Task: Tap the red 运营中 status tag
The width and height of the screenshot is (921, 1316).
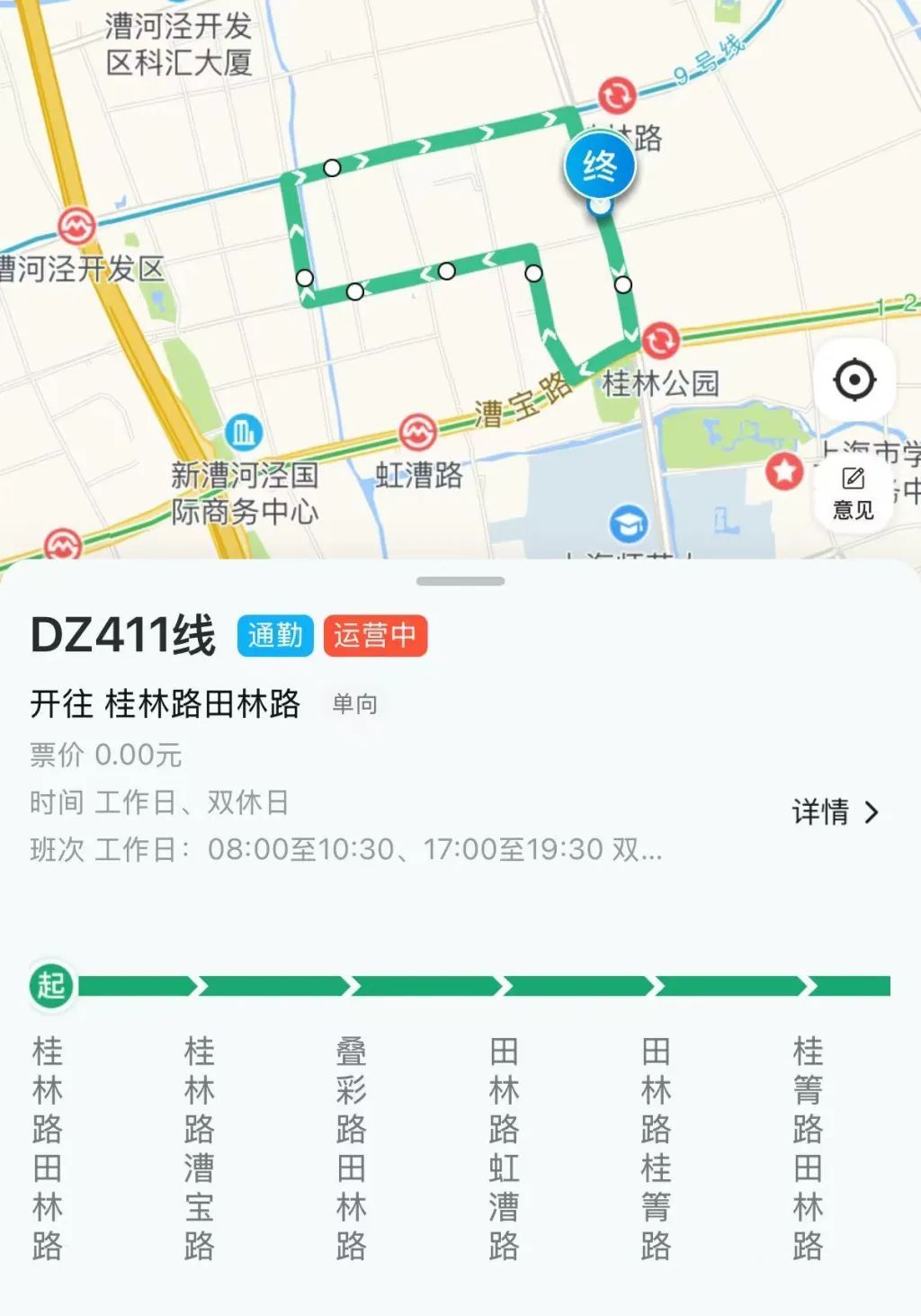Action: tap(375, 636)
